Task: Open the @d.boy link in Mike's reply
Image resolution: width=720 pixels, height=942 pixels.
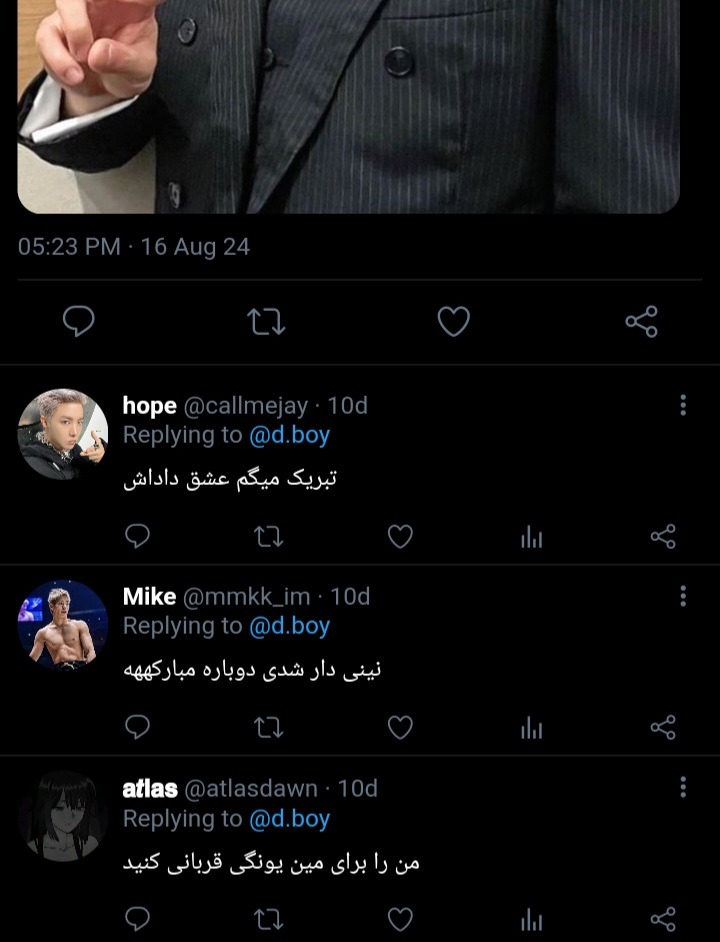Action: point(290,626)
